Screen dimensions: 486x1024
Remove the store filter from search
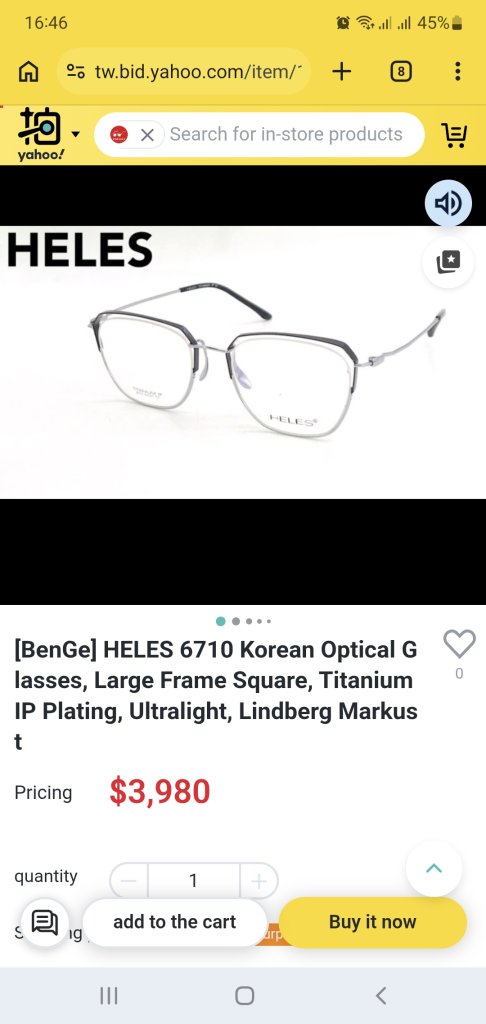click(x=148, y=135)
